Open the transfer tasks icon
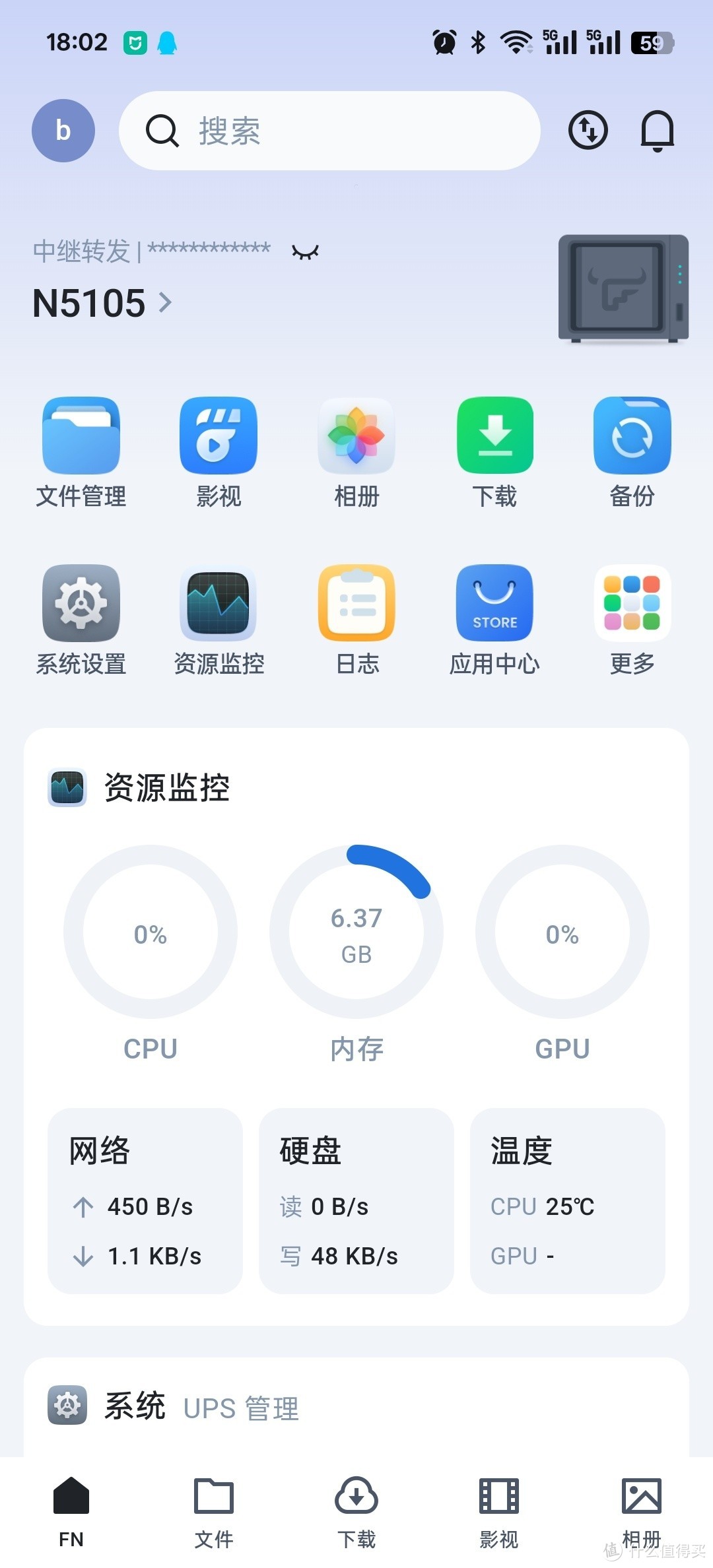The width and height of the screenshot is (713, 1568). coord(588,130)
